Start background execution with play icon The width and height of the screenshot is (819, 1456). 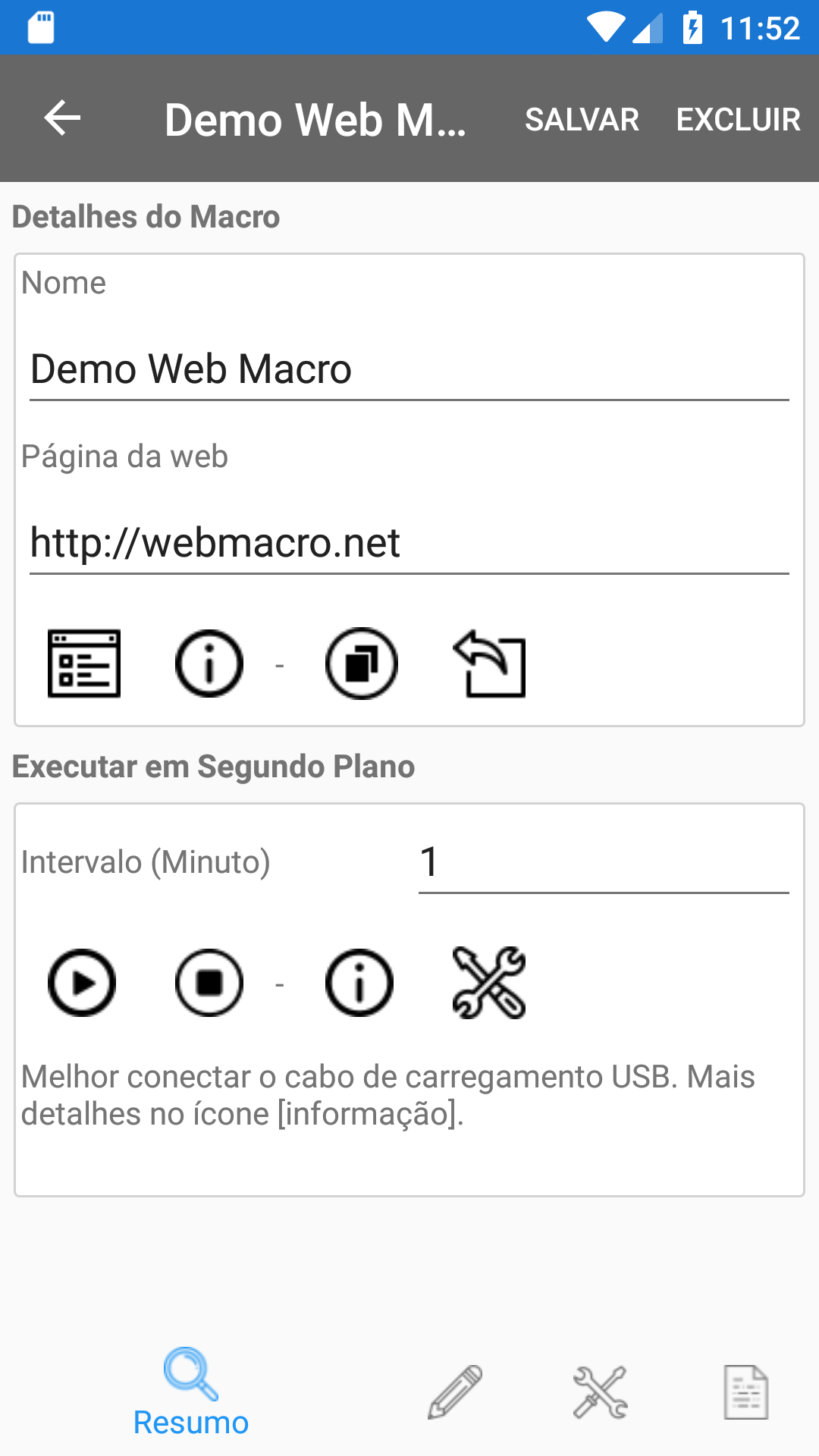point(81,983)
